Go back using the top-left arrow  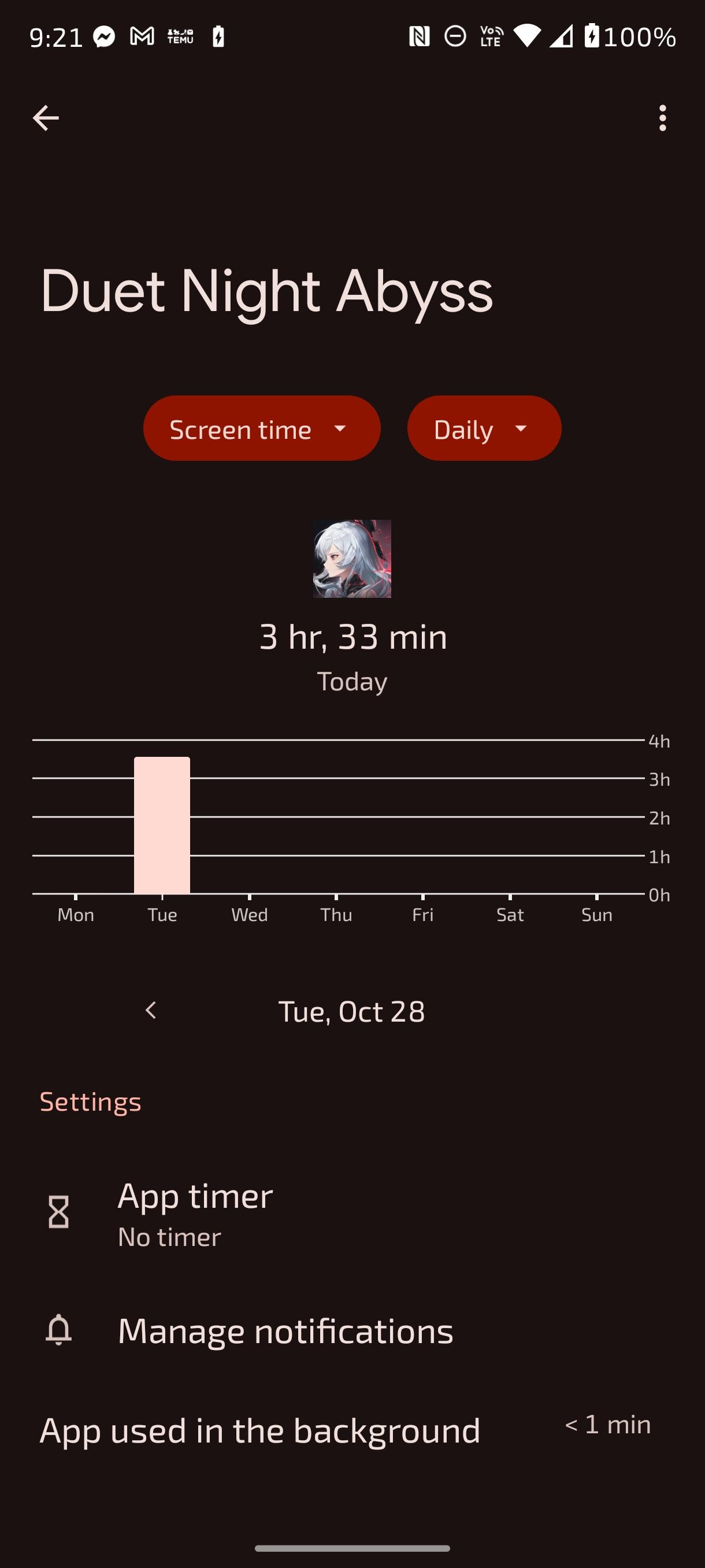coord(46,117)
